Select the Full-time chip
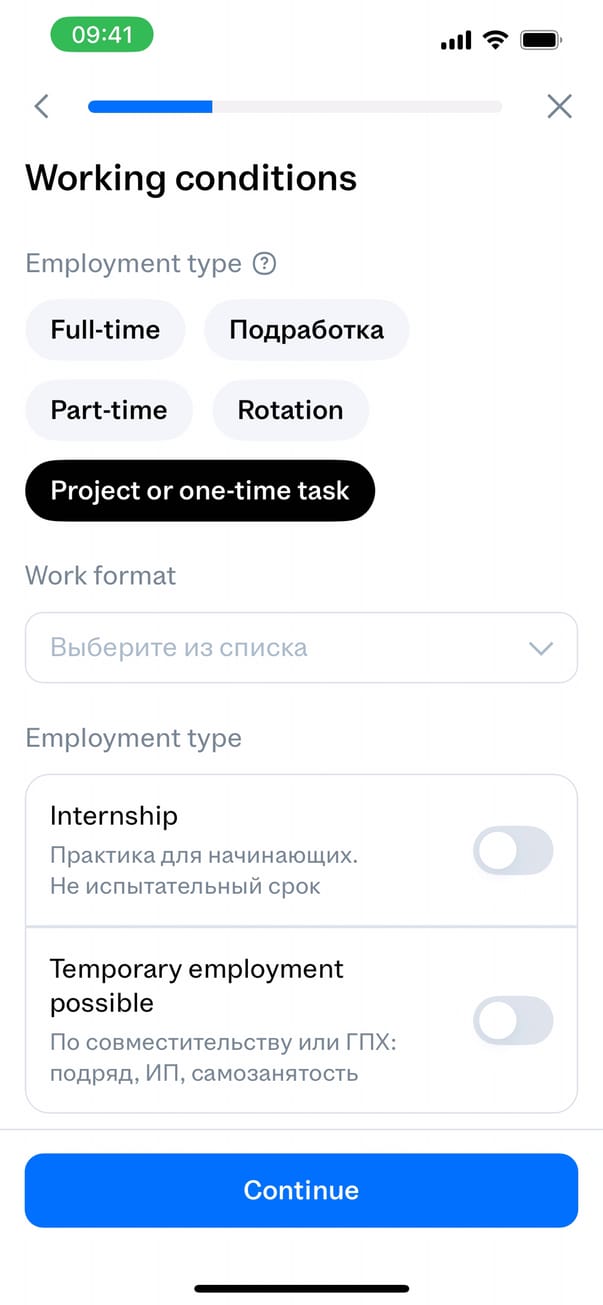The height and width of the screenshot is (1305, 603). click(x=105, y=330)
